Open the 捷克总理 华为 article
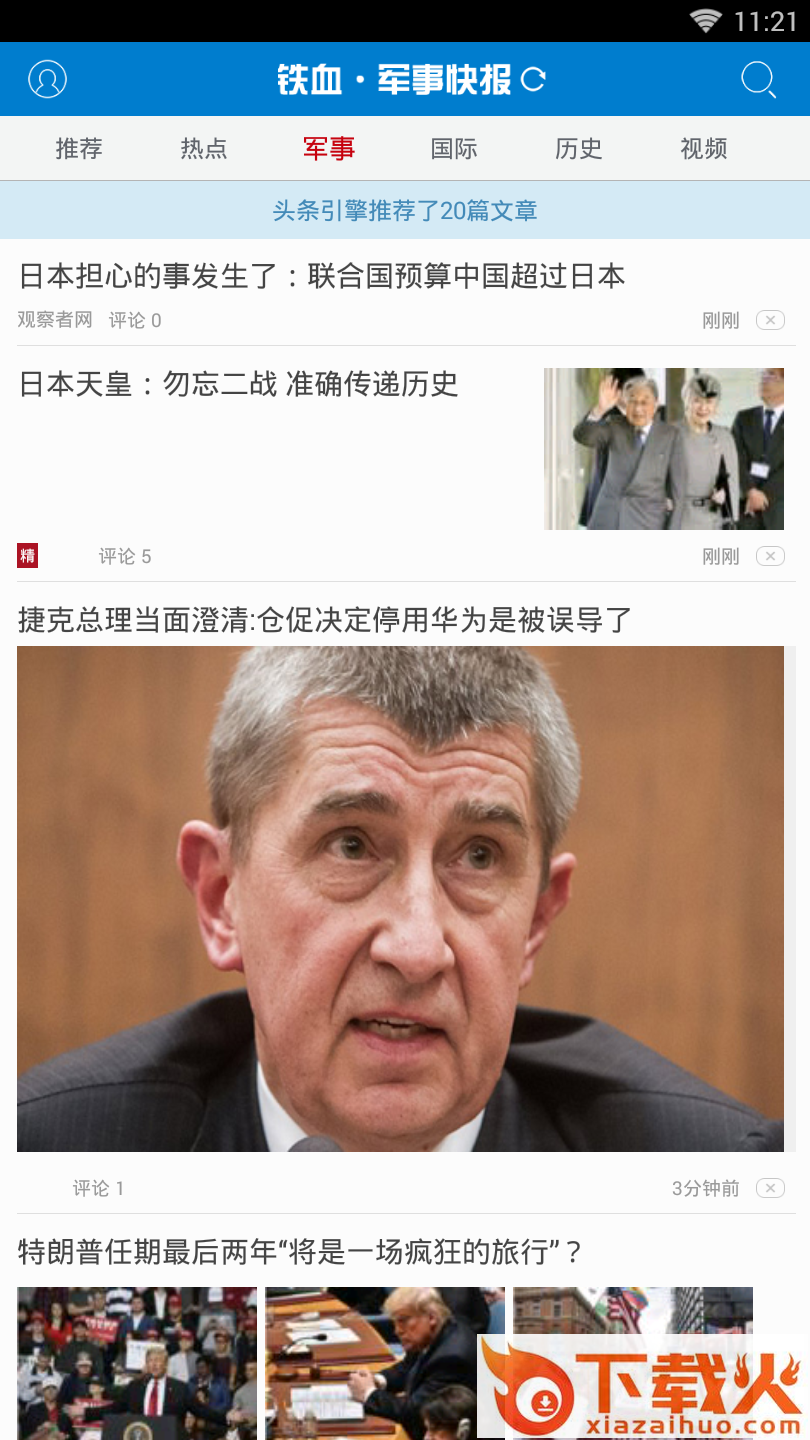 pyautogui.click(x=325, y=620)
